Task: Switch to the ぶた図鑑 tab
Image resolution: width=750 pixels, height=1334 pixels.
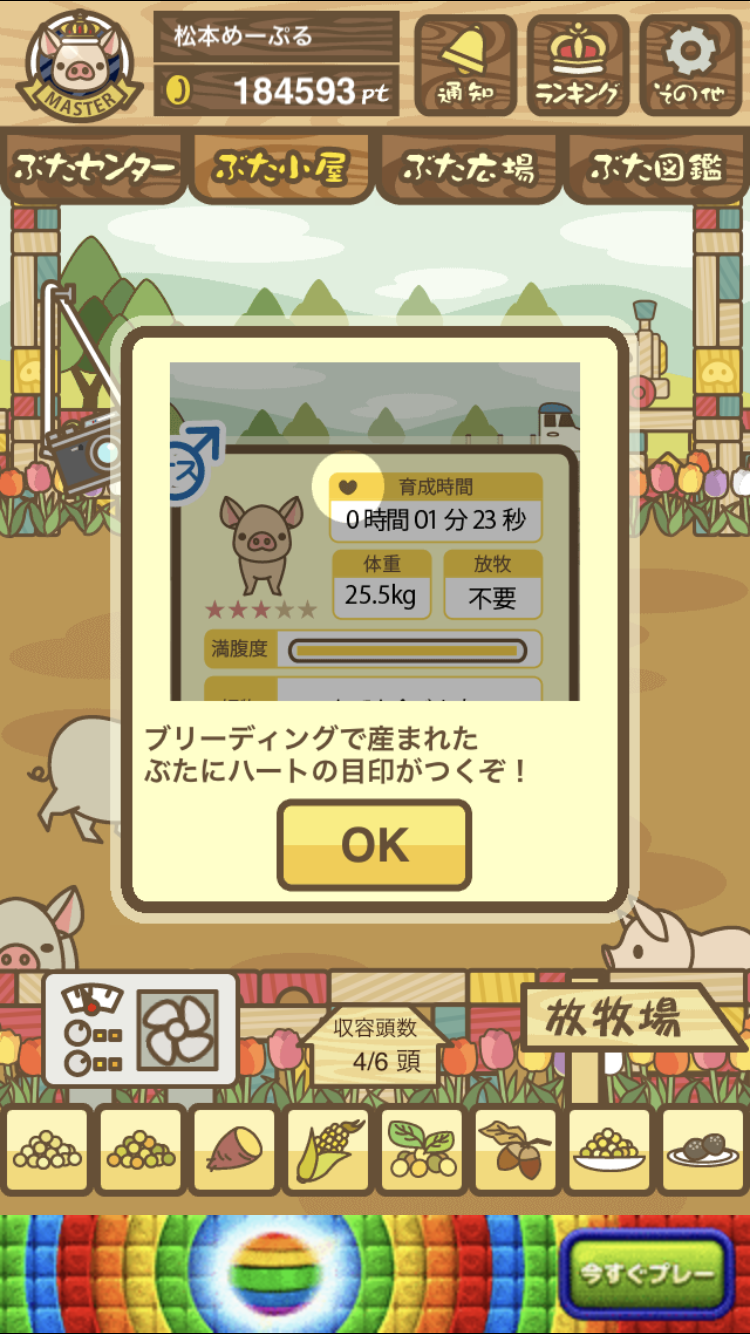Action: pyautogui.click(x=655, y=168)
